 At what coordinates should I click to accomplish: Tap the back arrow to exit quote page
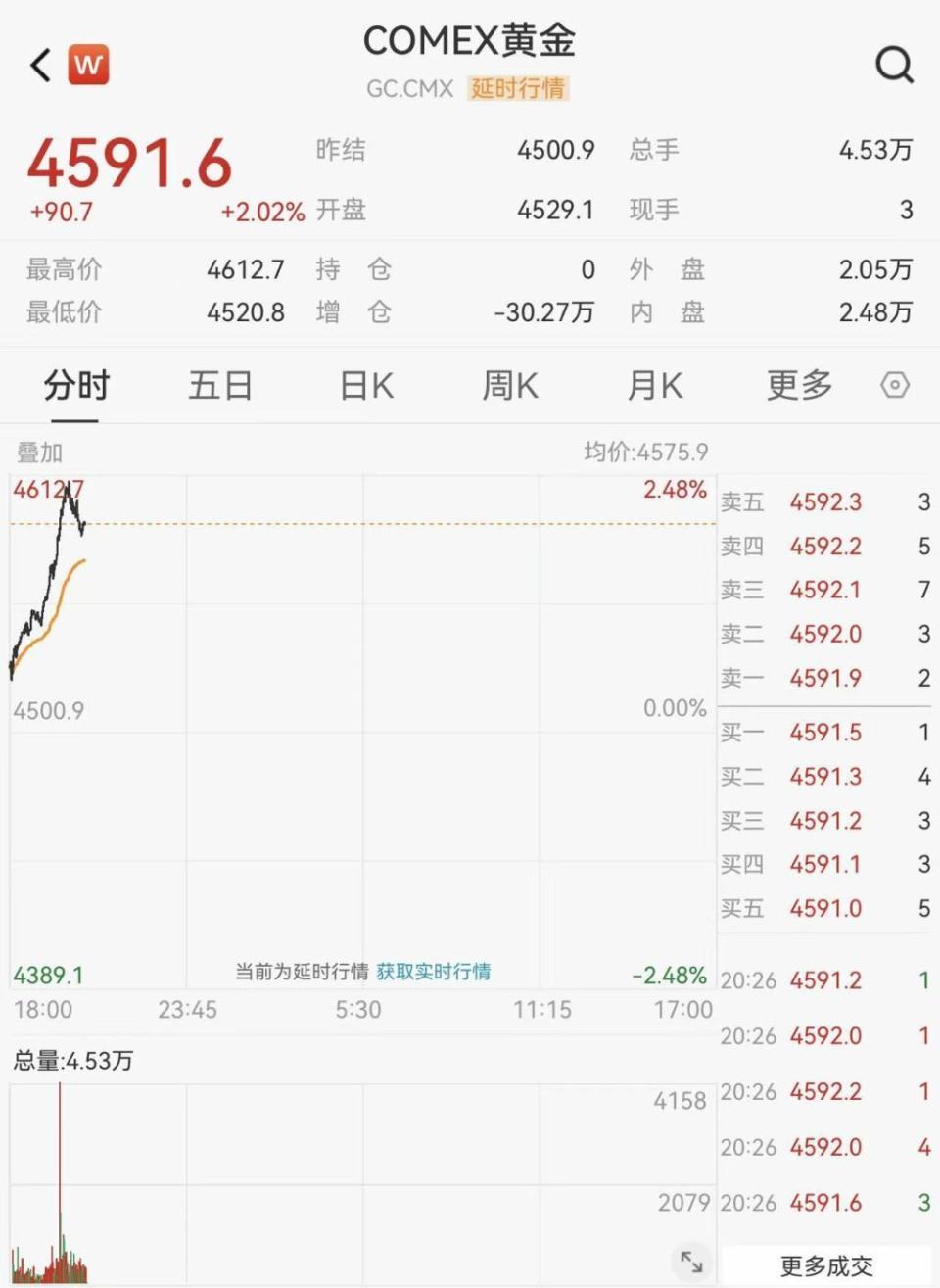[38, 65]
